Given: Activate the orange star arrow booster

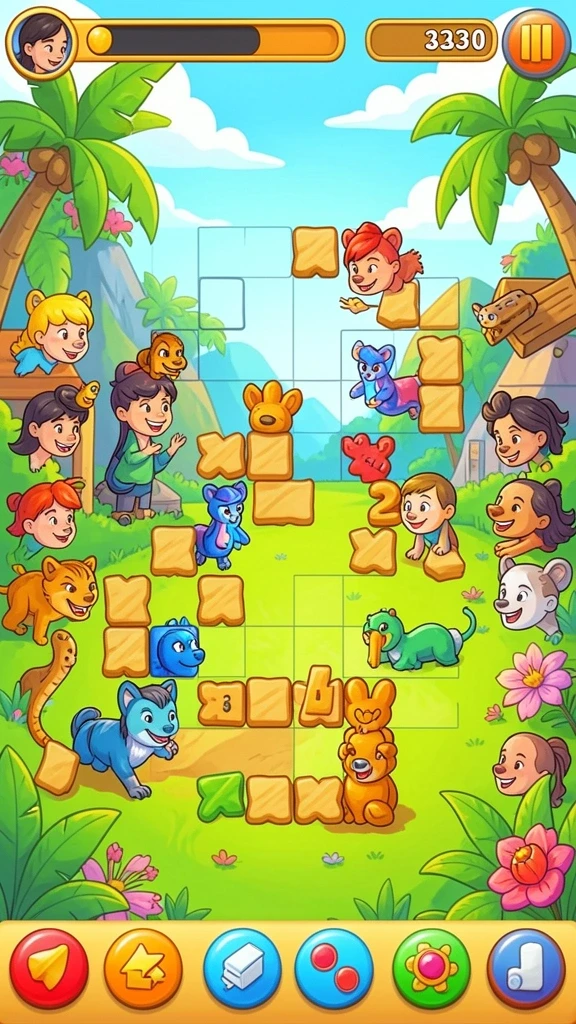Looking at the screenshot, I should click(143, 968).
